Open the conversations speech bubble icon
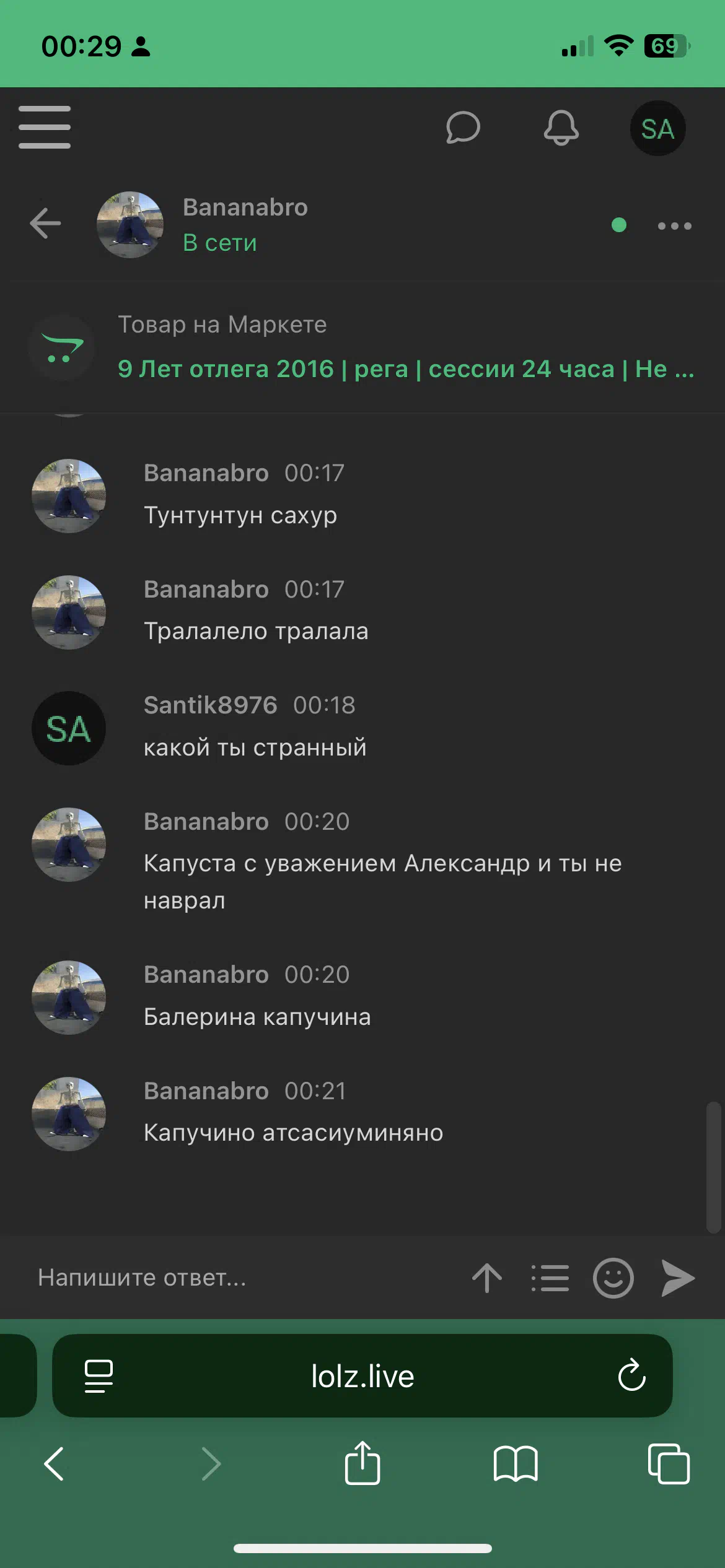The image size is (725, 1568). point(463,128)
